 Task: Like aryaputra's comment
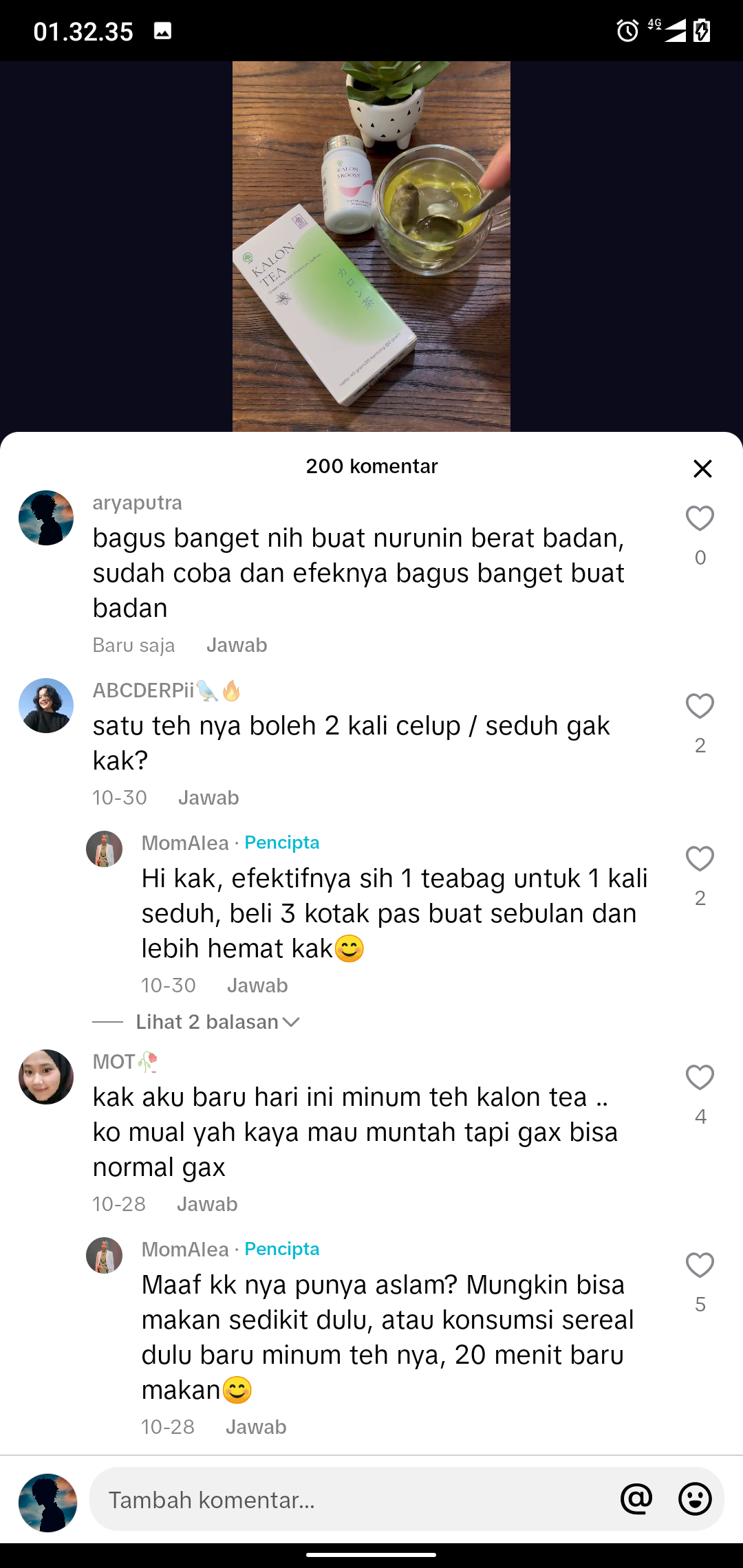point(700,519)
